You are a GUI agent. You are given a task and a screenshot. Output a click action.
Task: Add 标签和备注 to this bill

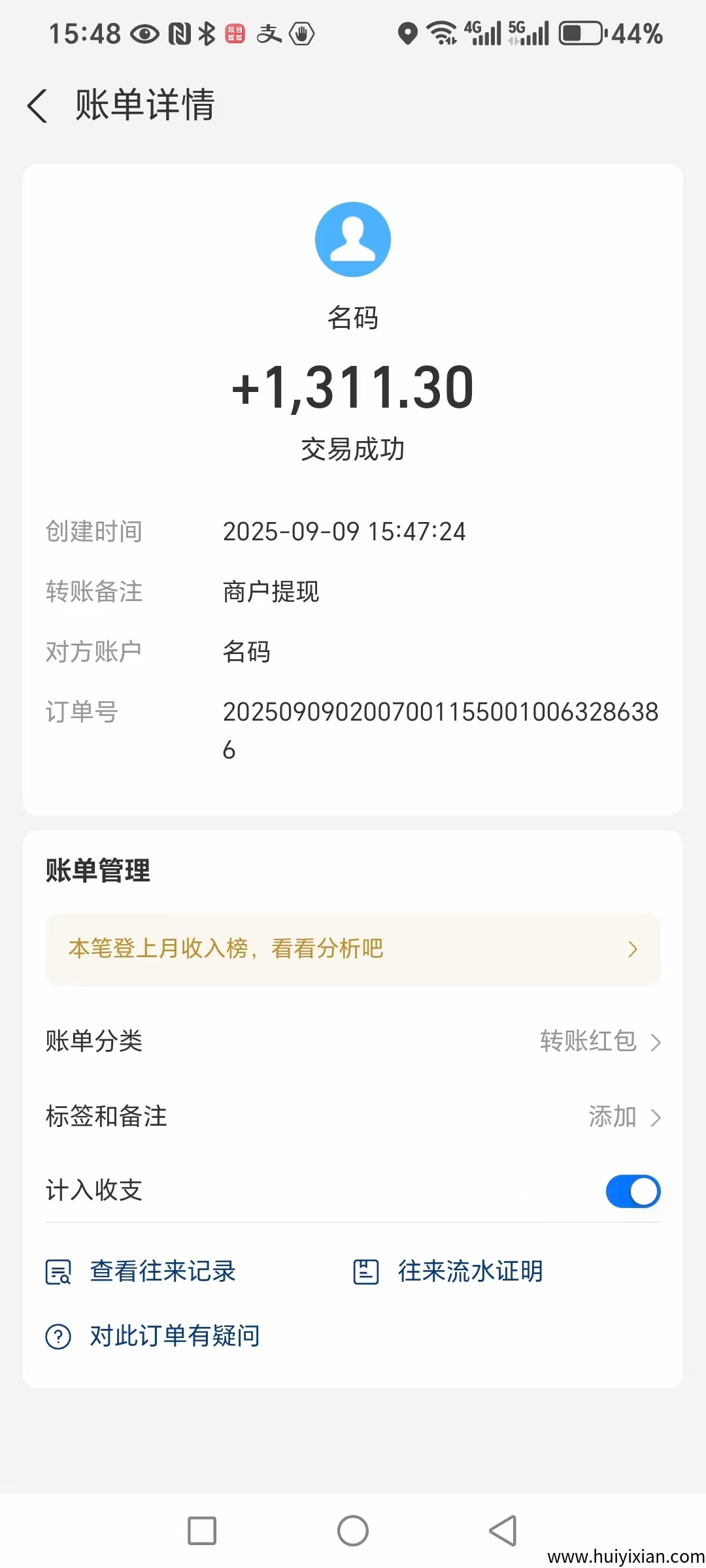tap(624, 1117)
